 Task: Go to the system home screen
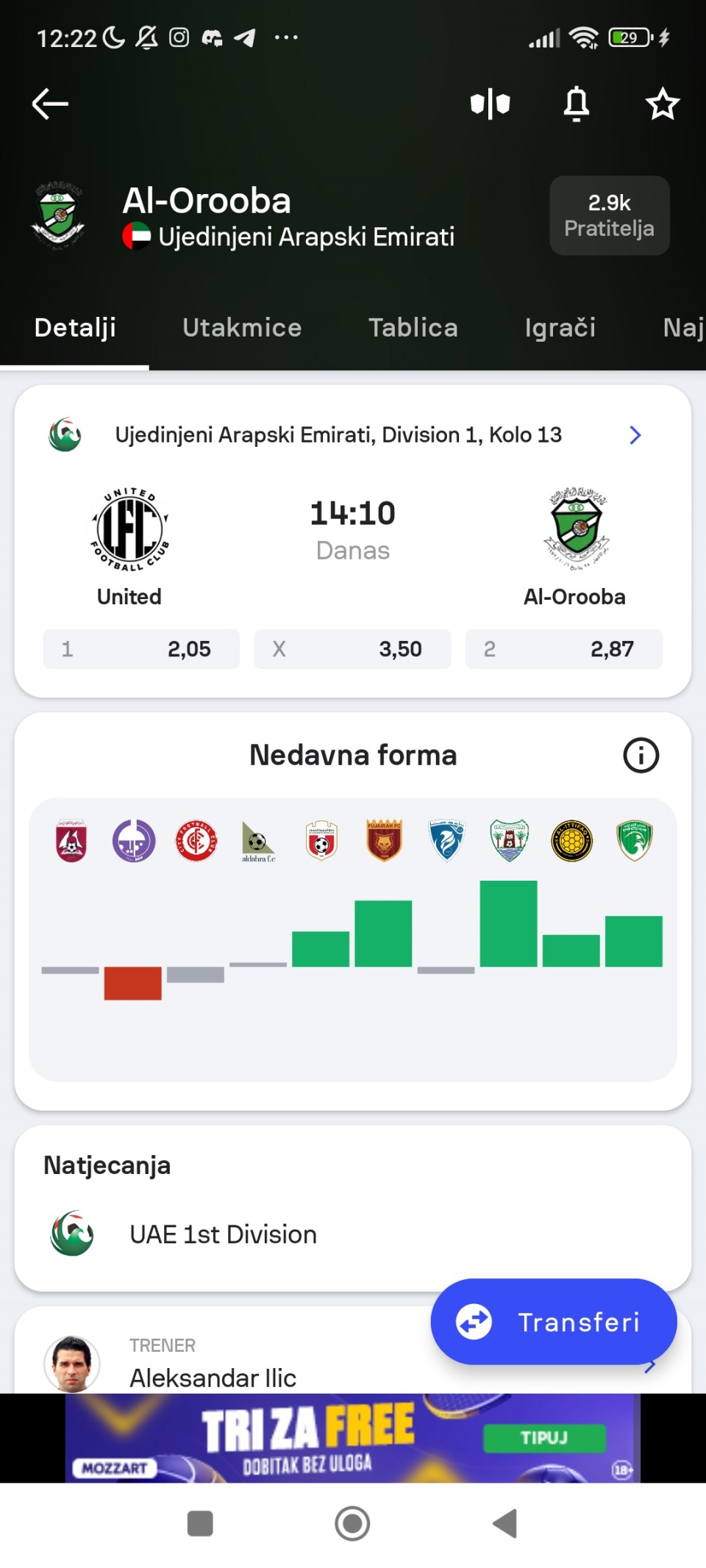(352, 1524)
